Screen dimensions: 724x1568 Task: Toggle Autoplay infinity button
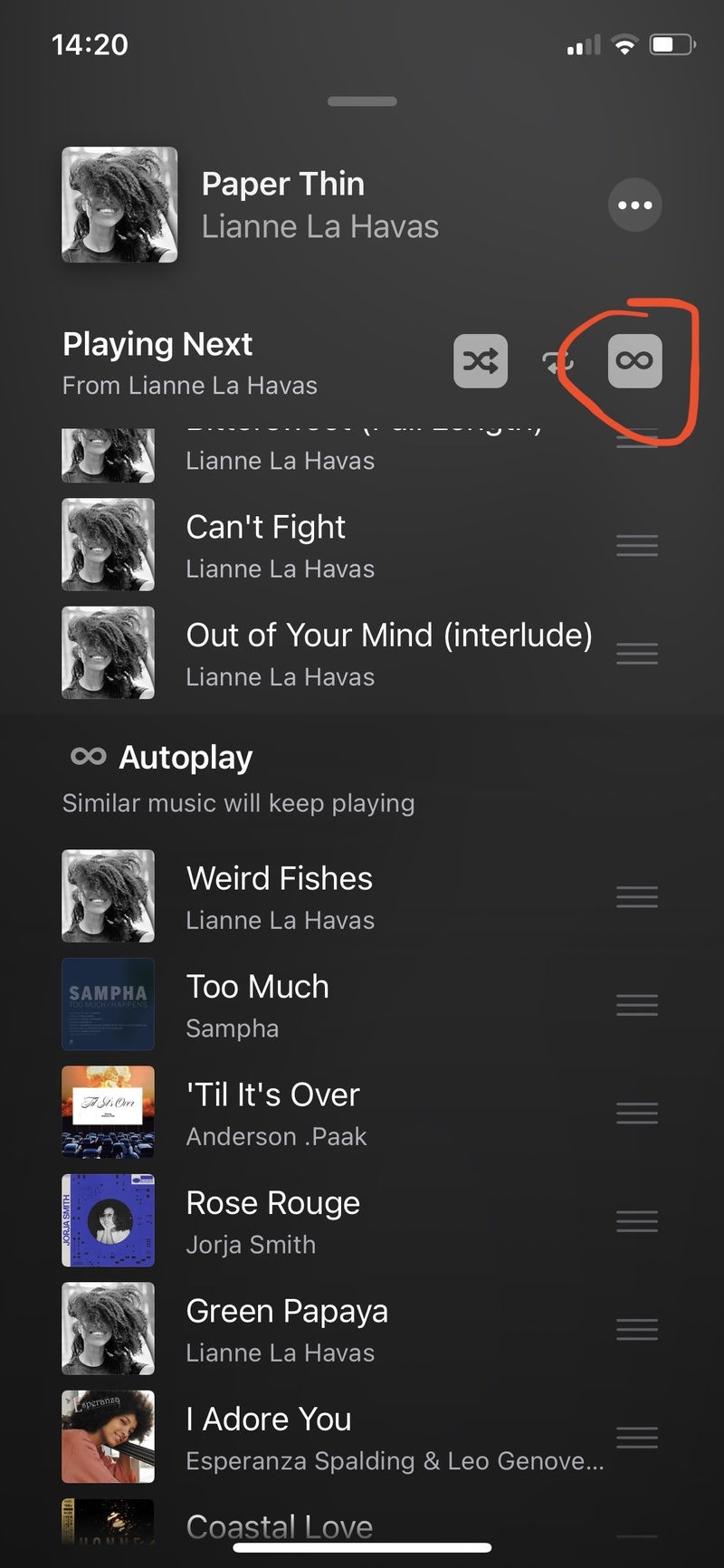coord(634,361)
